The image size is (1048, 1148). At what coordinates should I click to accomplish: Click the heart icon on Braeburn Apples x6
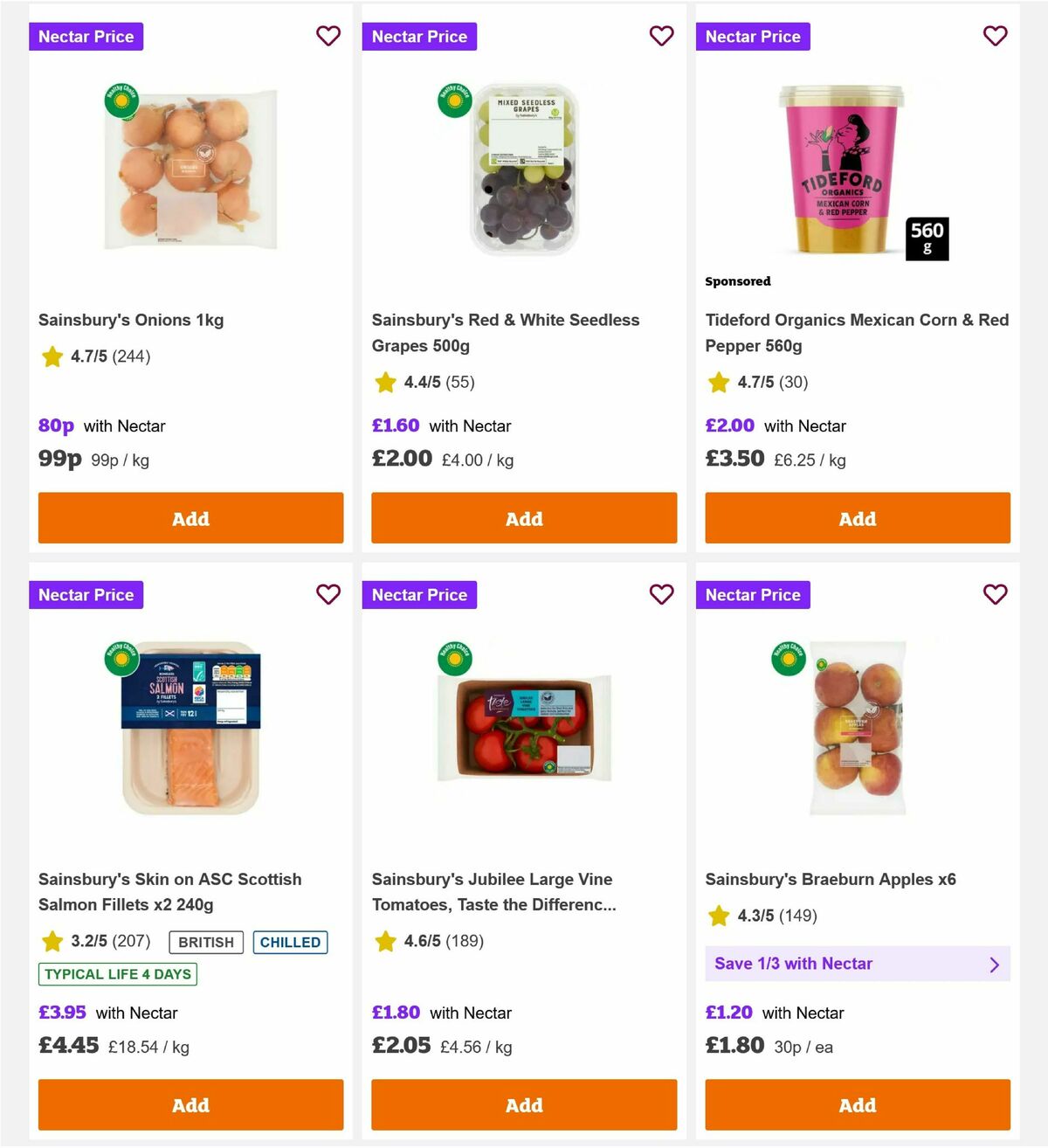point(996,594)
